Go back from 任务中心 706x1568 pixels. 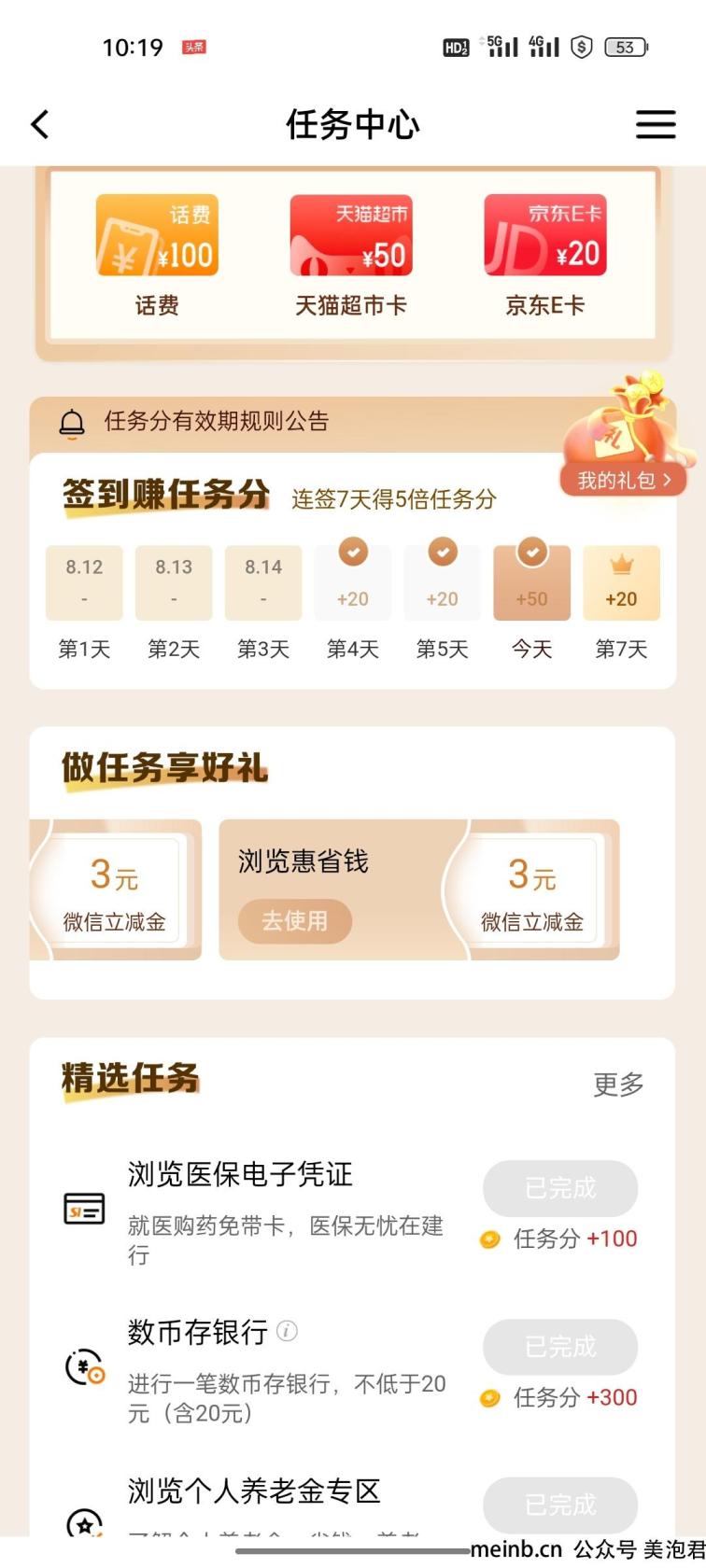pos(40,124)
